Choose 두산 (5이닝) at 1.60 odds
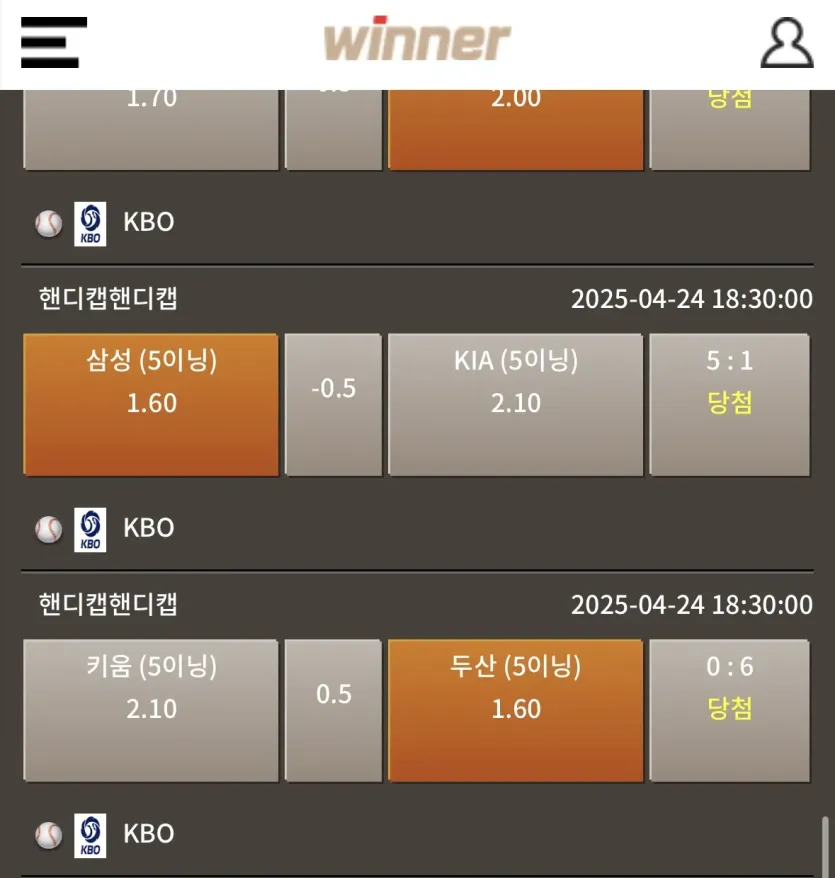The image size is (835, 878). [x=516, y=711]
